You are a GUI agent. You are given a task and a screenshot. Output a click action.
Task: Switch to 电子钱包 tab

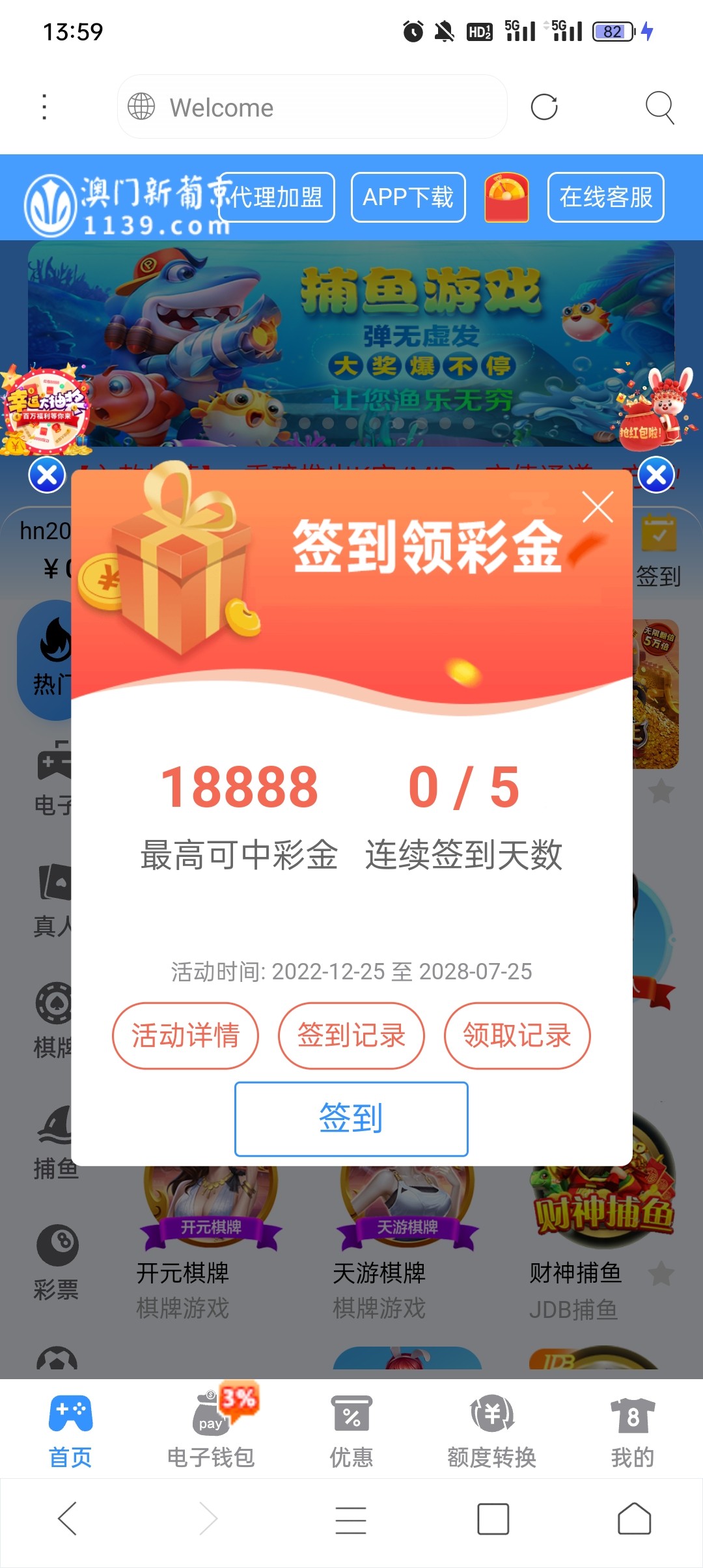[x=211, y=1433]
